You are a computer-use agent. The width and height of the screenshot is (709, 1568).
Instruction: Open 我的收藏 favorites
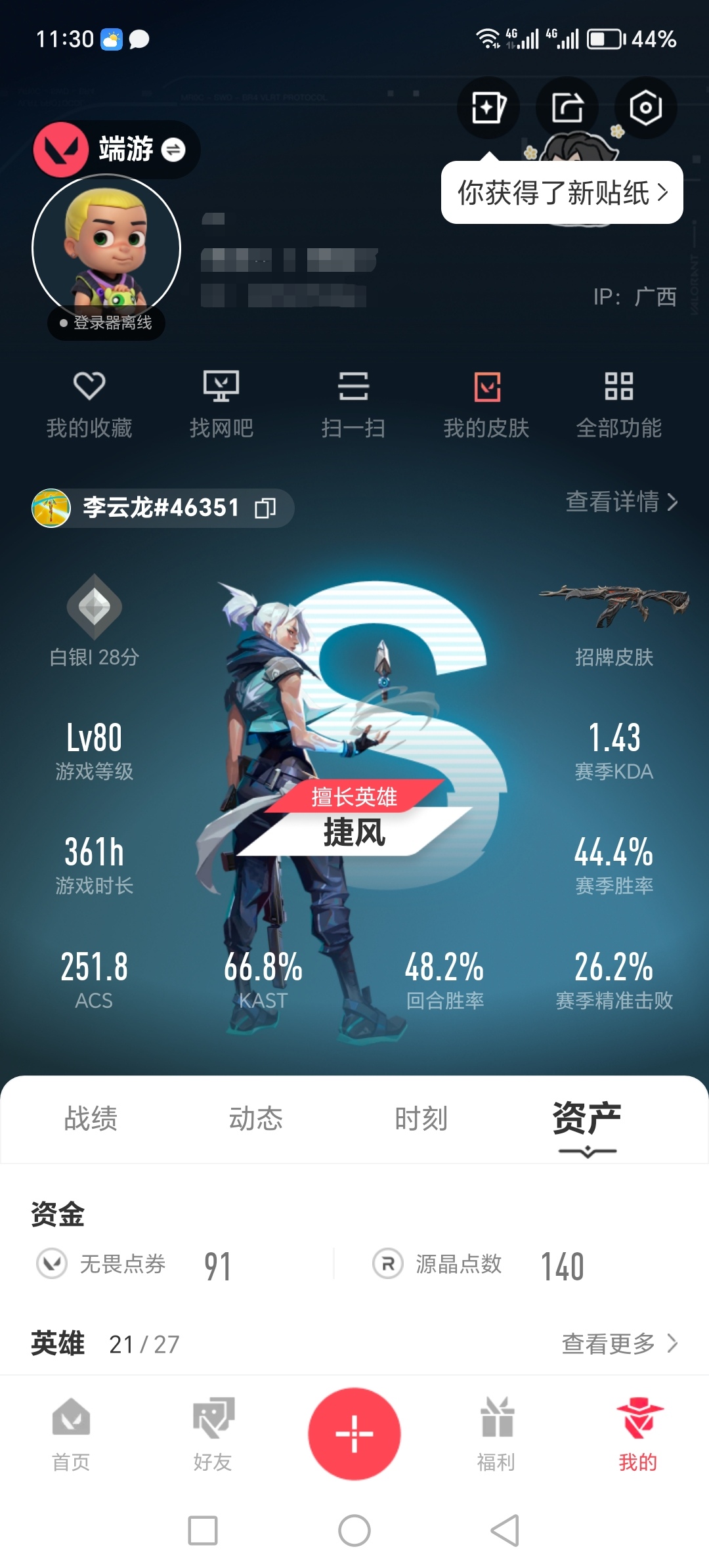(x=89, y=403)
